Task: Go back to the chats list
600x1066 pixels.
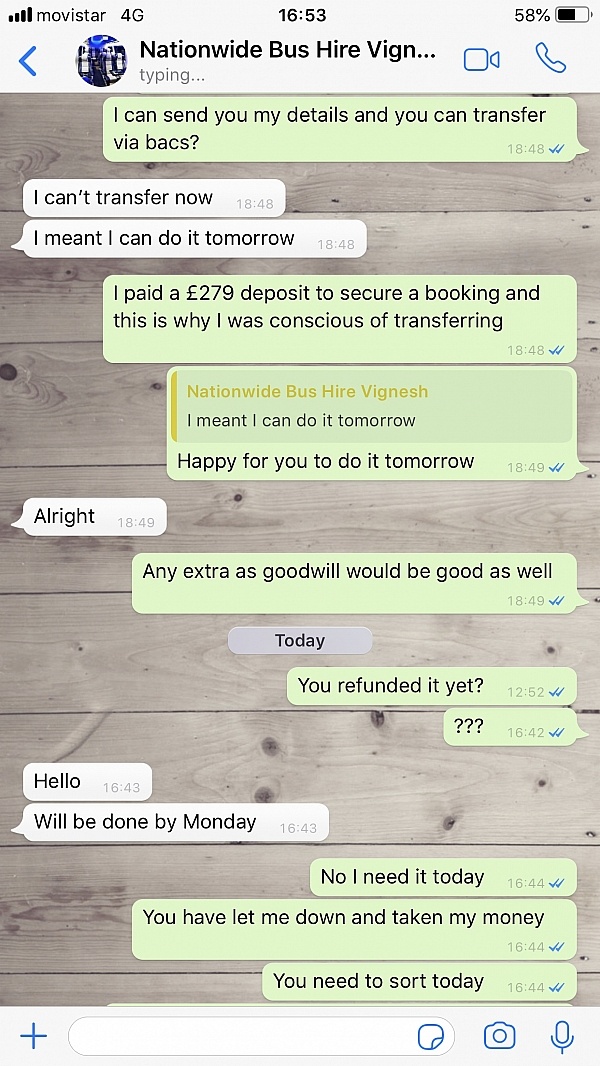Action: (28, 61)
